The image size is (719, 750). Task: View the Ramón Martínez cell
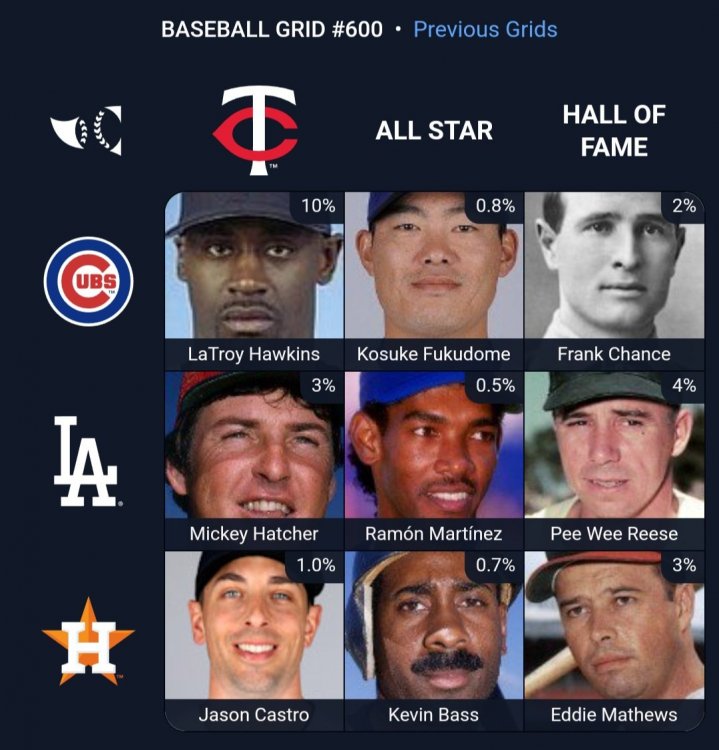tap(433, 460)
